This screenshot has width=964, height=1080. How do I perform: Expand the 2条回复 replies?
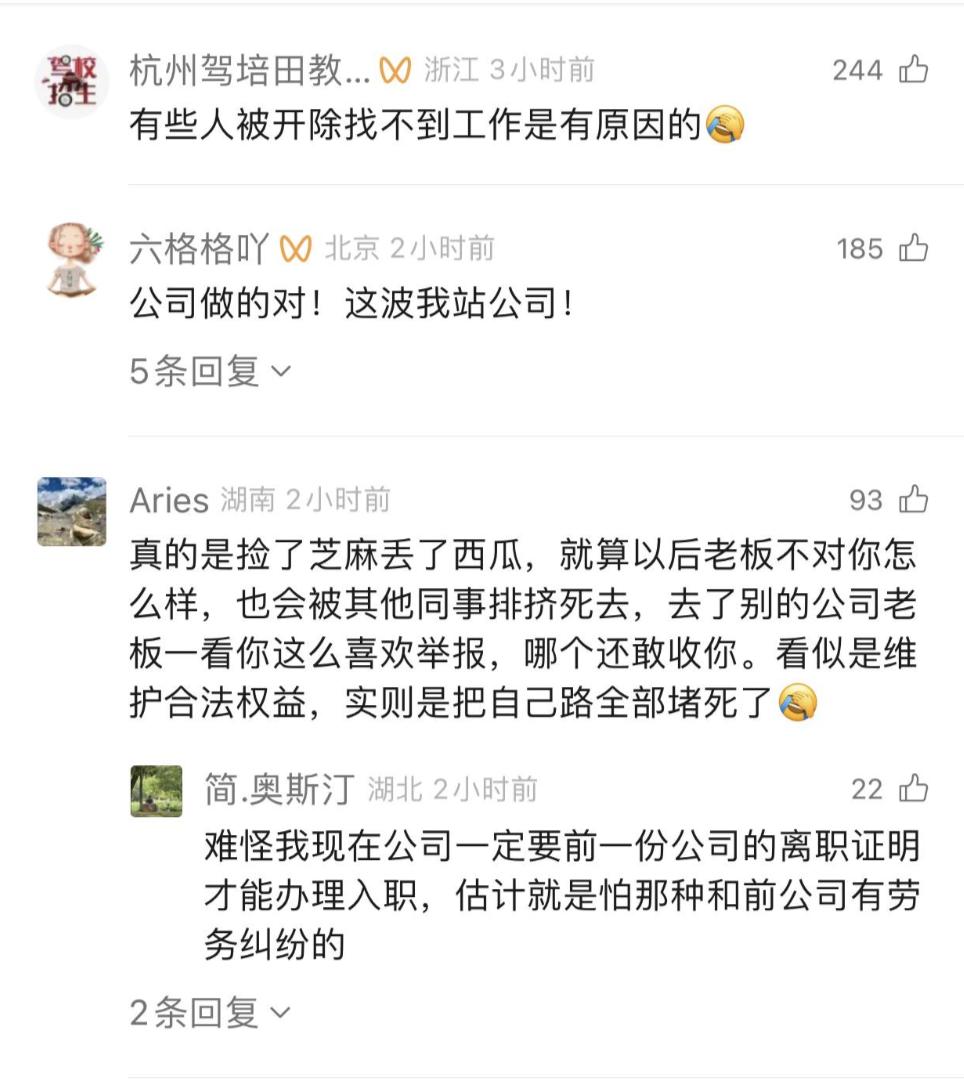pyautogui.click(x=209, y=1013)
